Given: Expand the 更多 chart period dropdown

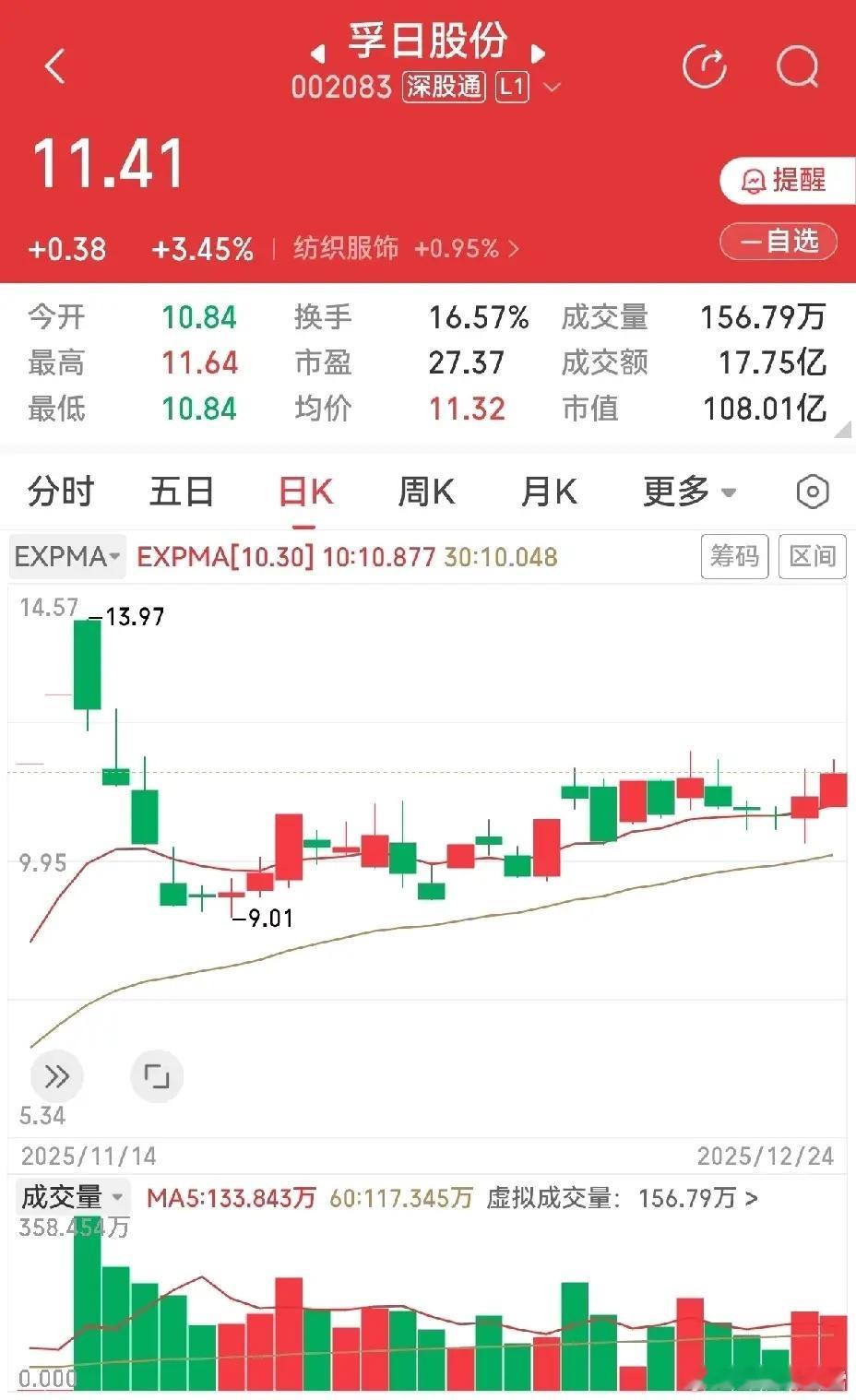Looking at the screenshot, I should click(689, 492).
